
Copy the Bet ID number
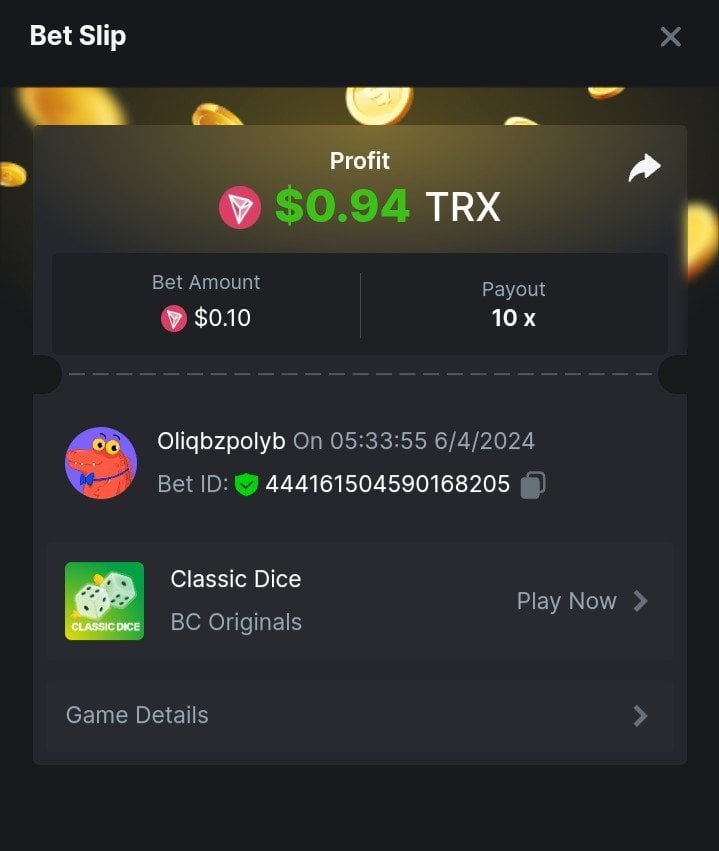pos(533,485)
